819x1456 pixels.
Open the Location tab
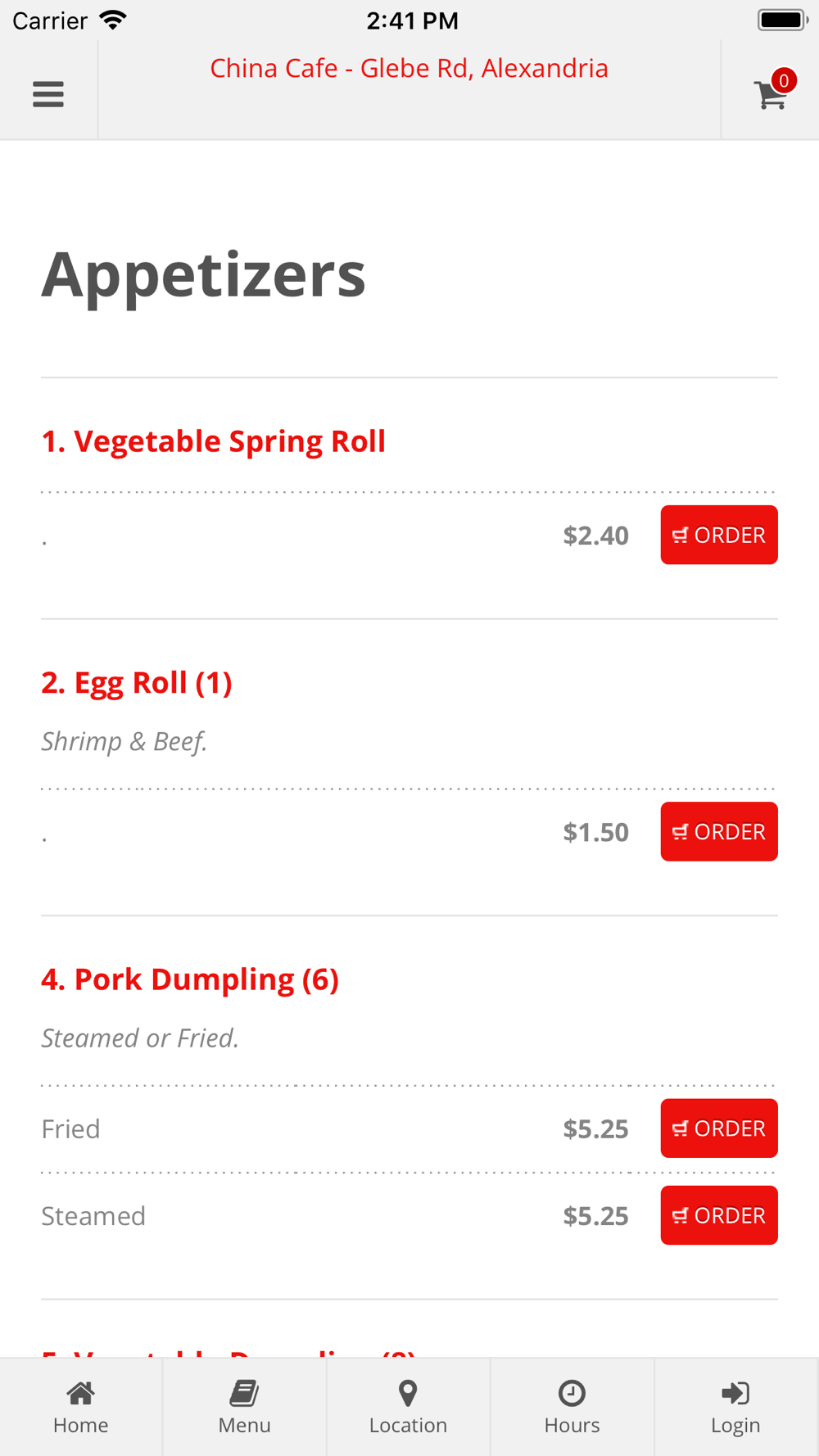click(x=409, y=1407)
